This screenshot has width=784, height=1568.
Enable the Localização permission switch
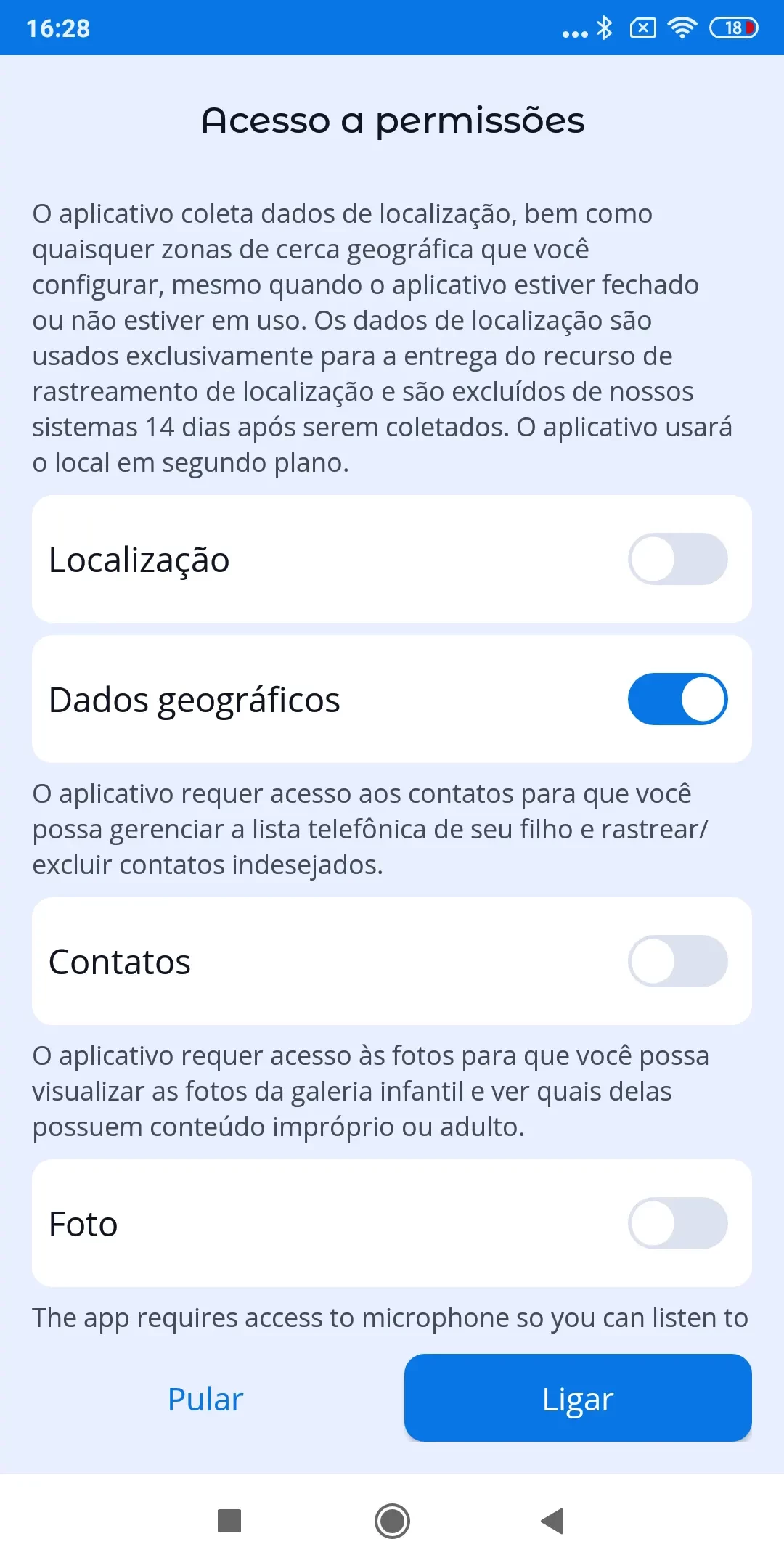click(x=677, y=559)
